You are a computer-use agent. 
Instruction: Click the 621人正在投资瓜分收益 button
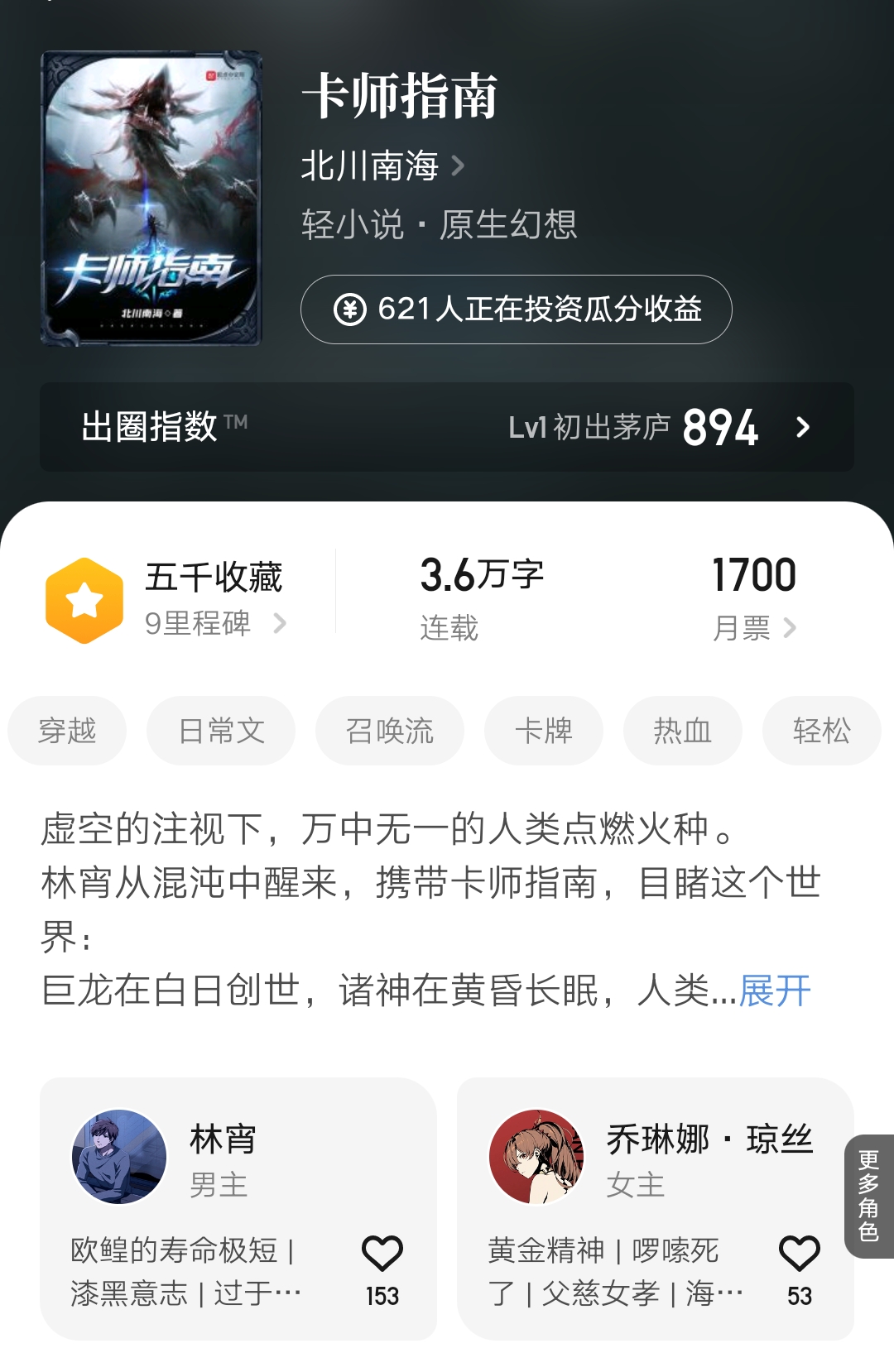521,310
